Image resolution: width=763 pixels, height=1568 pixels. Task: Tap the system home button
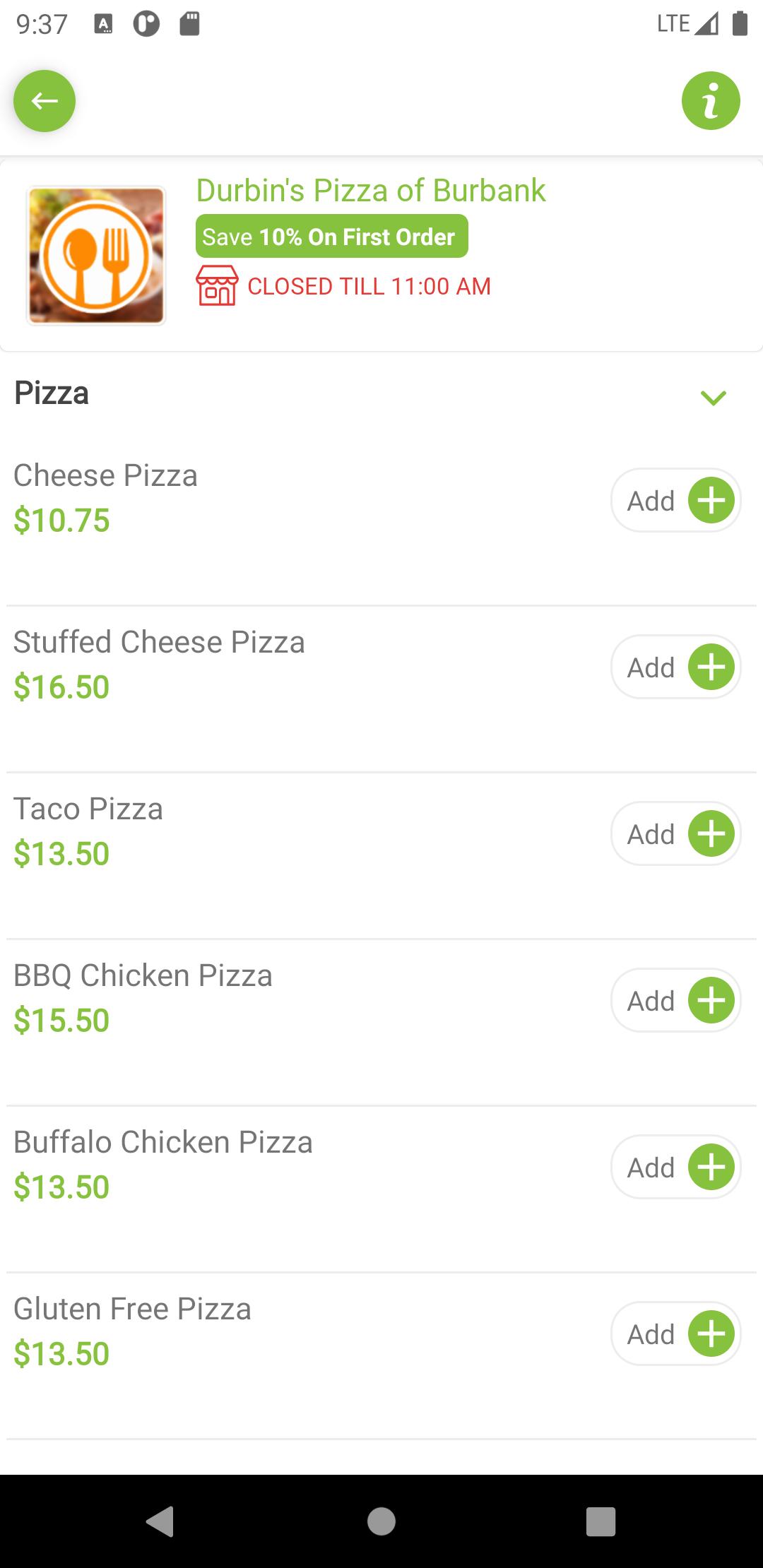pyautogui.click(x=381, y=1521)
